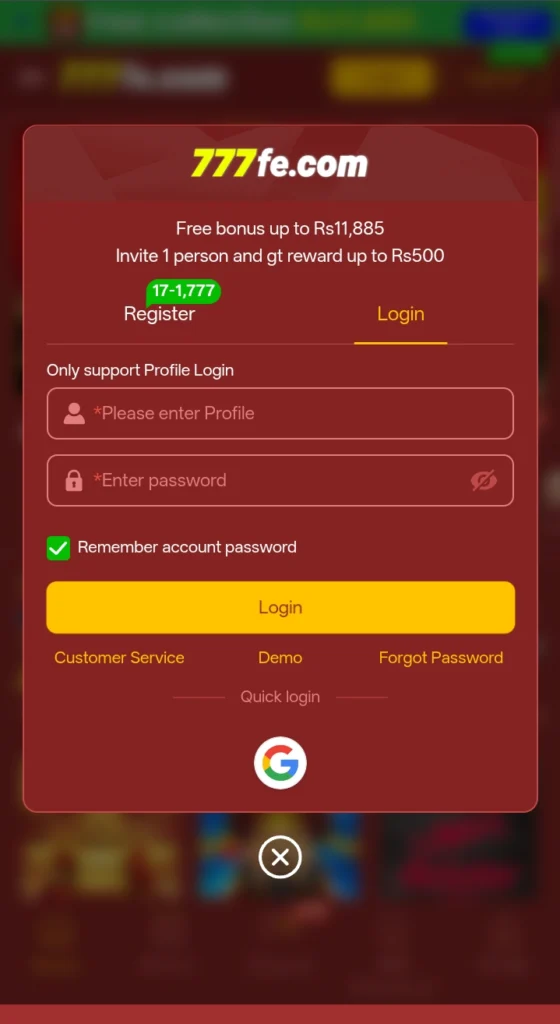The height and width of the screenshot is (1024, 560).
Task: Select the Login tab
Action: 401,314
